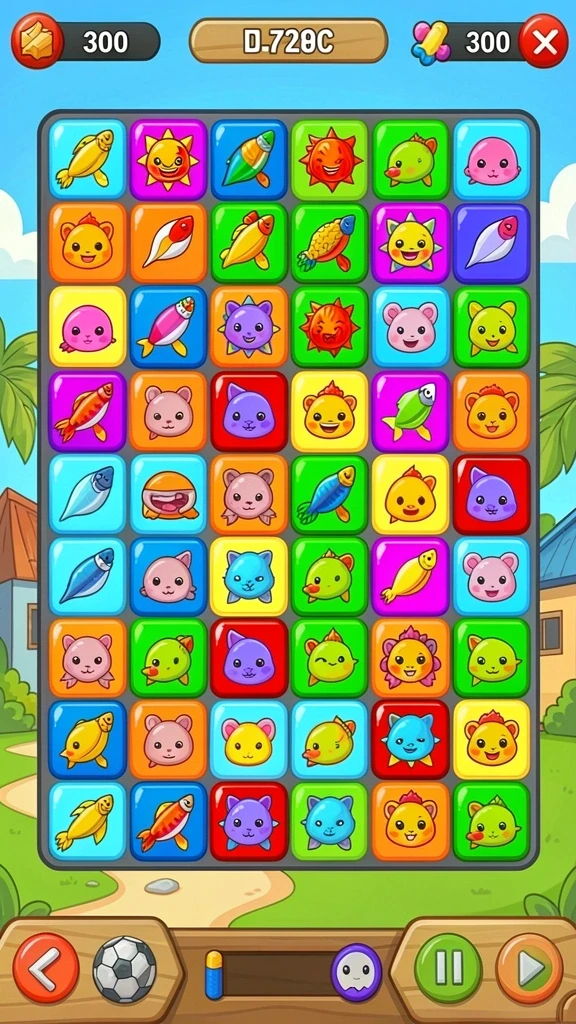The width and height of the screenshot is (576, 1024).
Task: Select the green fish on the magenta tile
Action: pyautogui.click(x=410, y=411)
